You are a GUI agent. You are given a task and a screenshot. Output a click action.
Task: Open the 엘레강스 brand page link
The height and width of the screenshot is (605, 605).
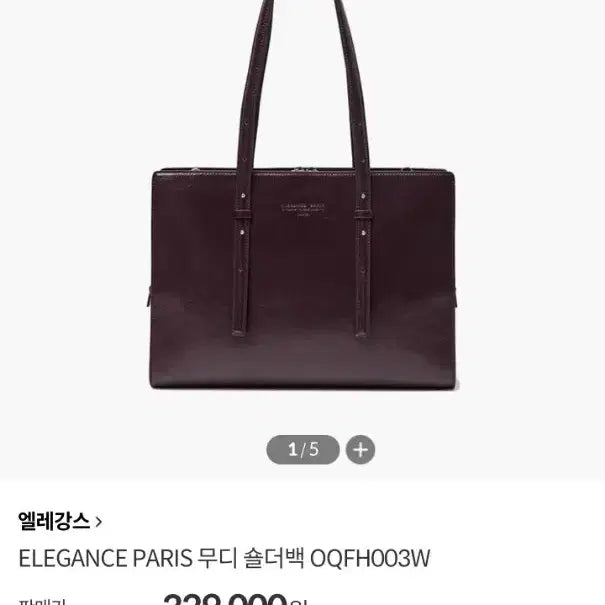click(60, 521)
